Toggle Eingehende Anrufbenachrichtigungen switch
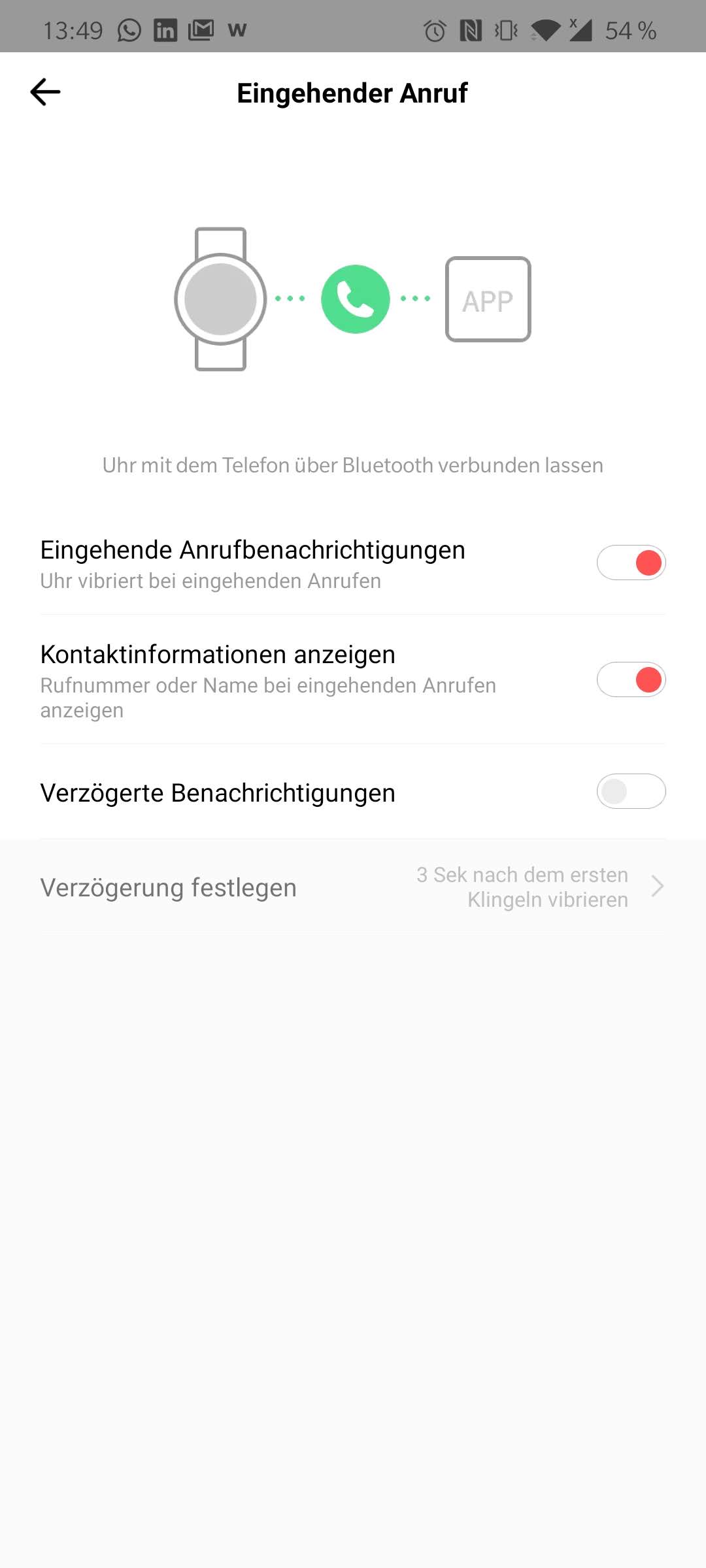The width and height of the screenshot is (706, 1568). [631, 563]
